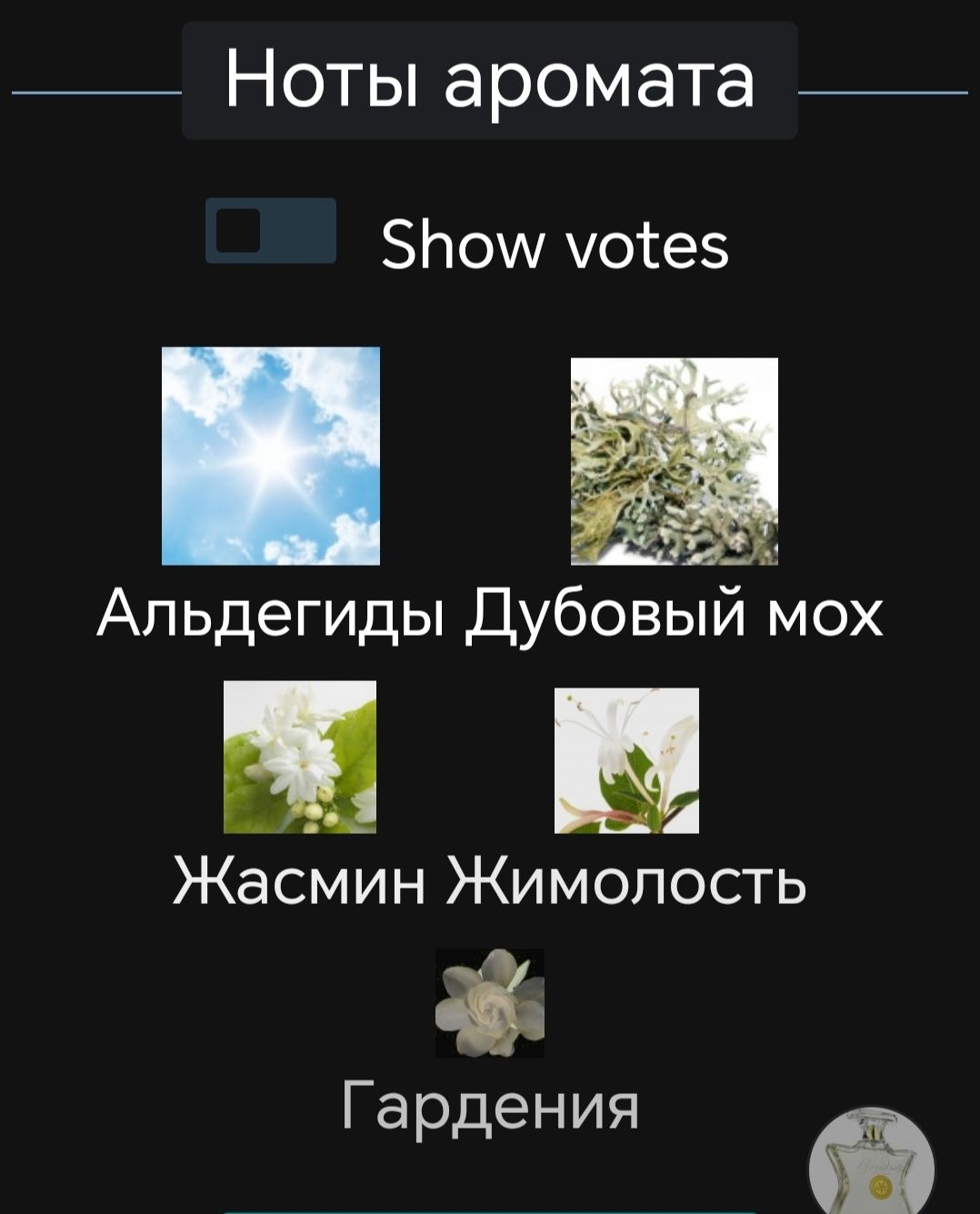This screenshot has width=980, height=1214.
Task: Open the Жасмин note
Action: click(x=300, y=757)
